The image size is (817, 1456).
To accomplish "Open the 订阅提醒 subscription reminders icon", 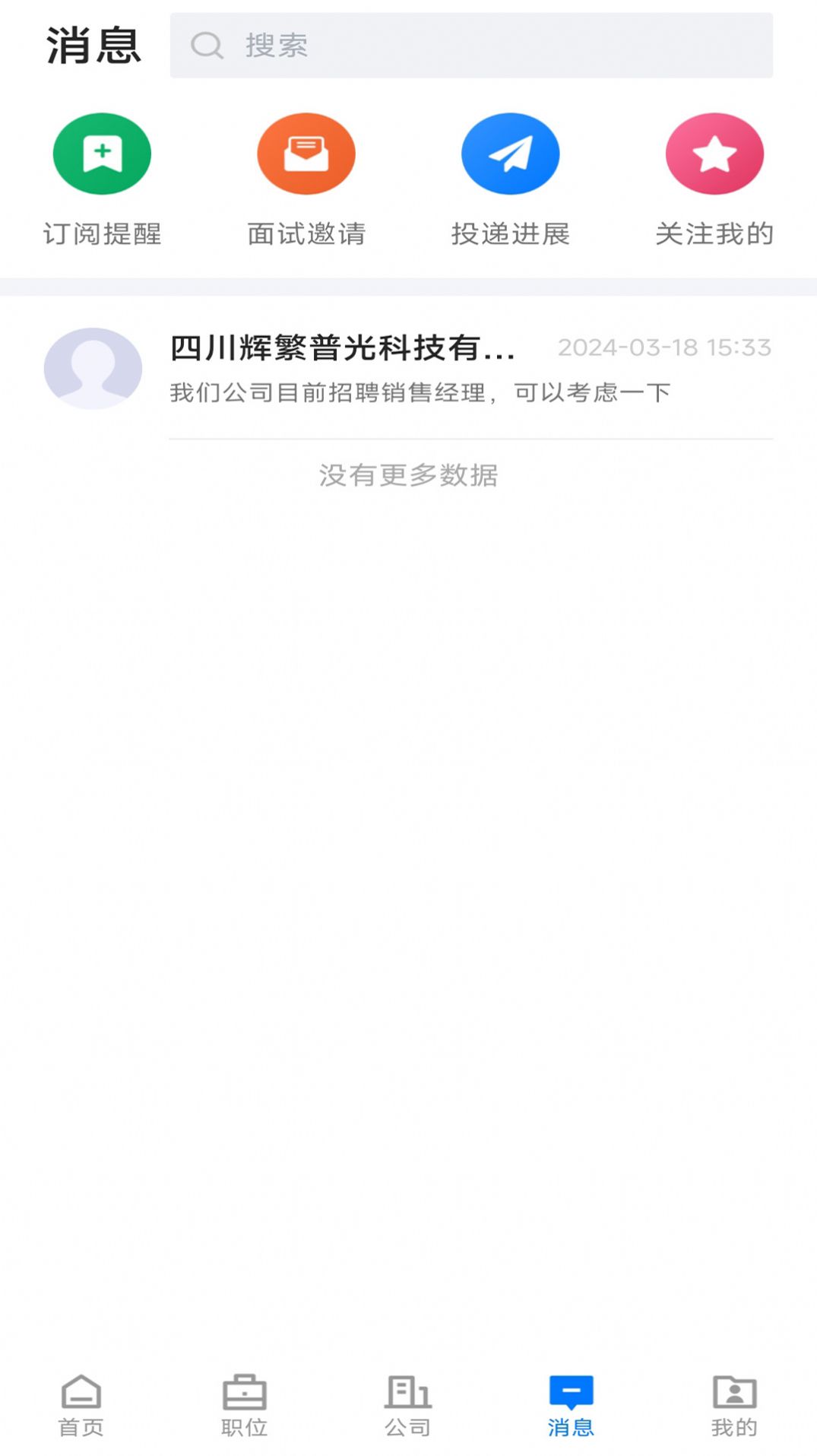I will click(x=102, y=153).
